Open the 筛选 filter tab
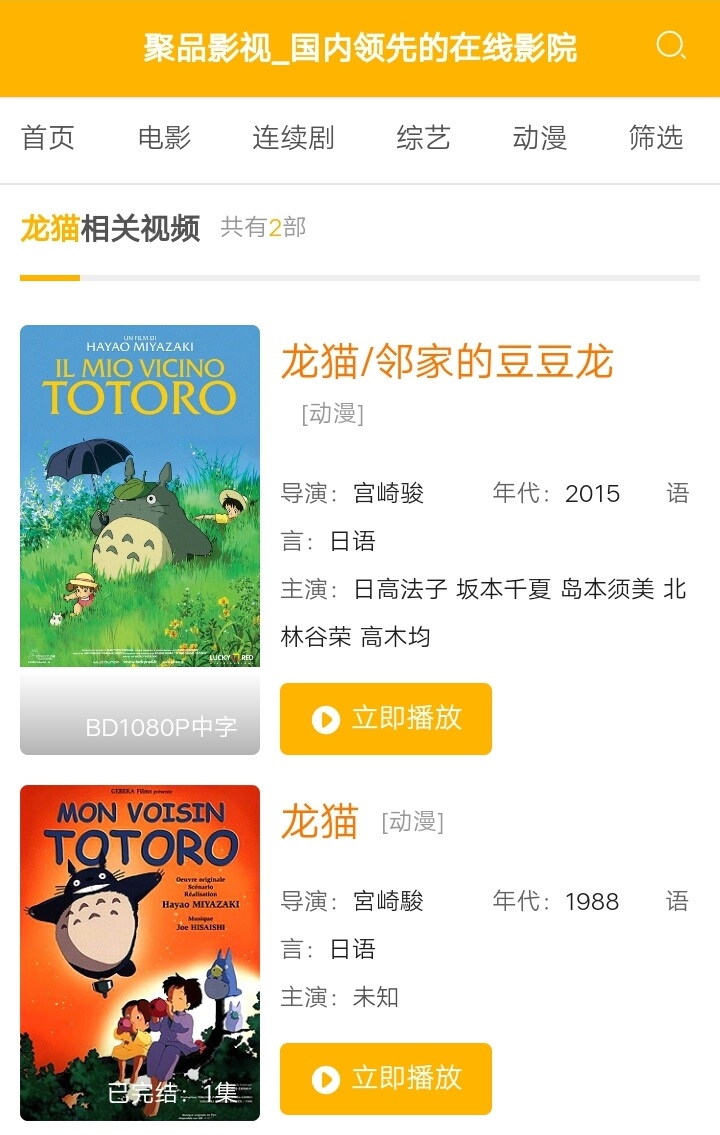The image size is (720, 1135). pyautogui.click(x=656, y=138)
